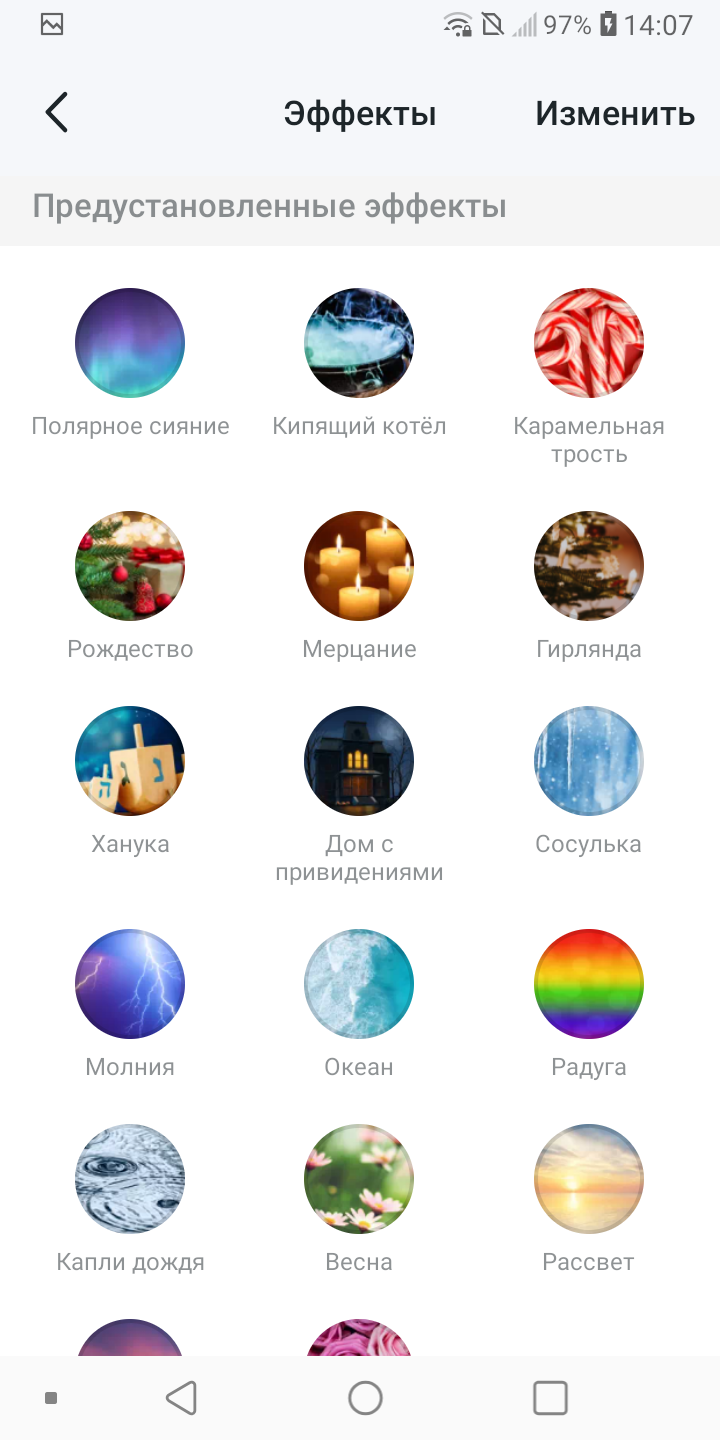Apply the Капли дождя effect
This screenshot has width=720, height=1440.
click(x=130, y=1179)
